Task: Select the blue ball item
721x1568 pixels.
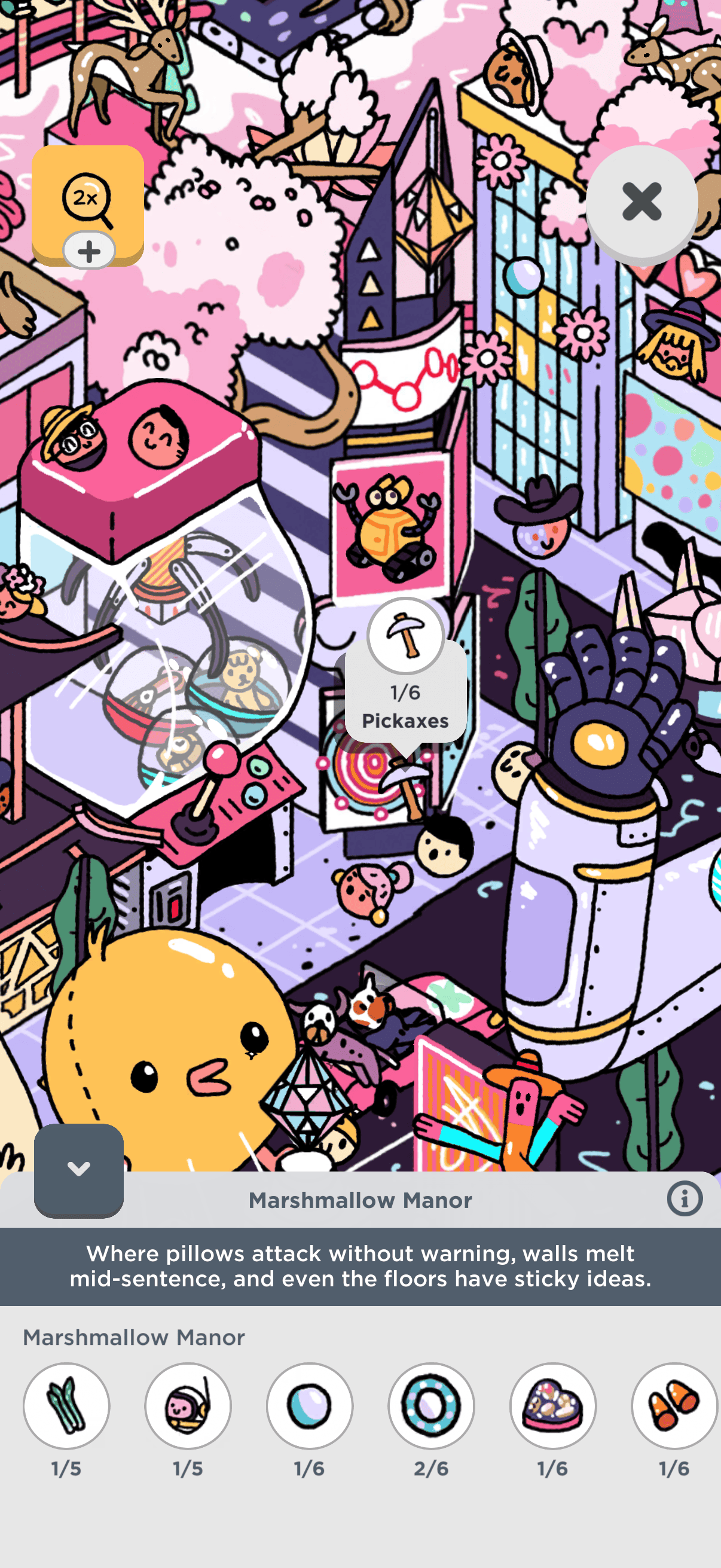Action: [x=310, y=1405]
